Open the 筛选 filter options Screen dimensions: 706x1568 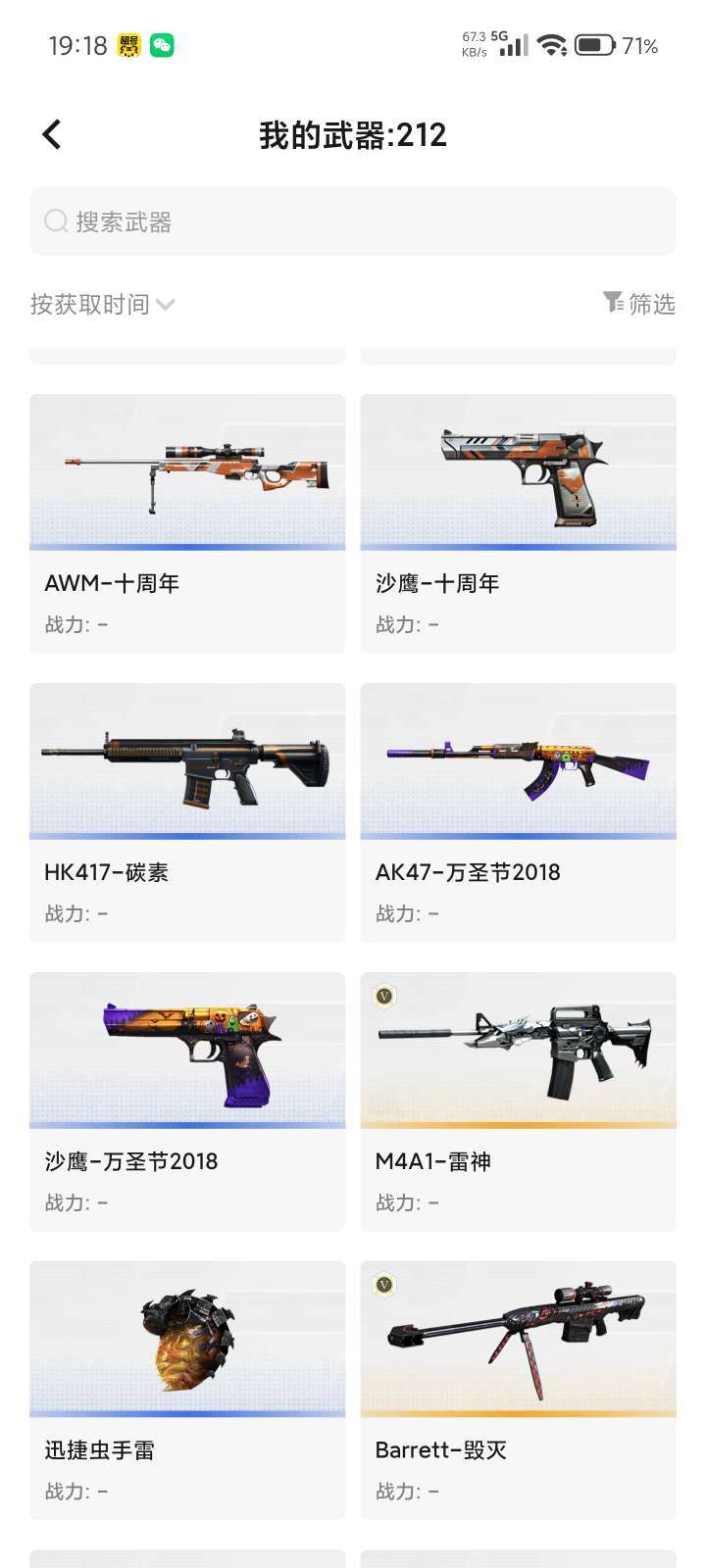click(638, 304)
